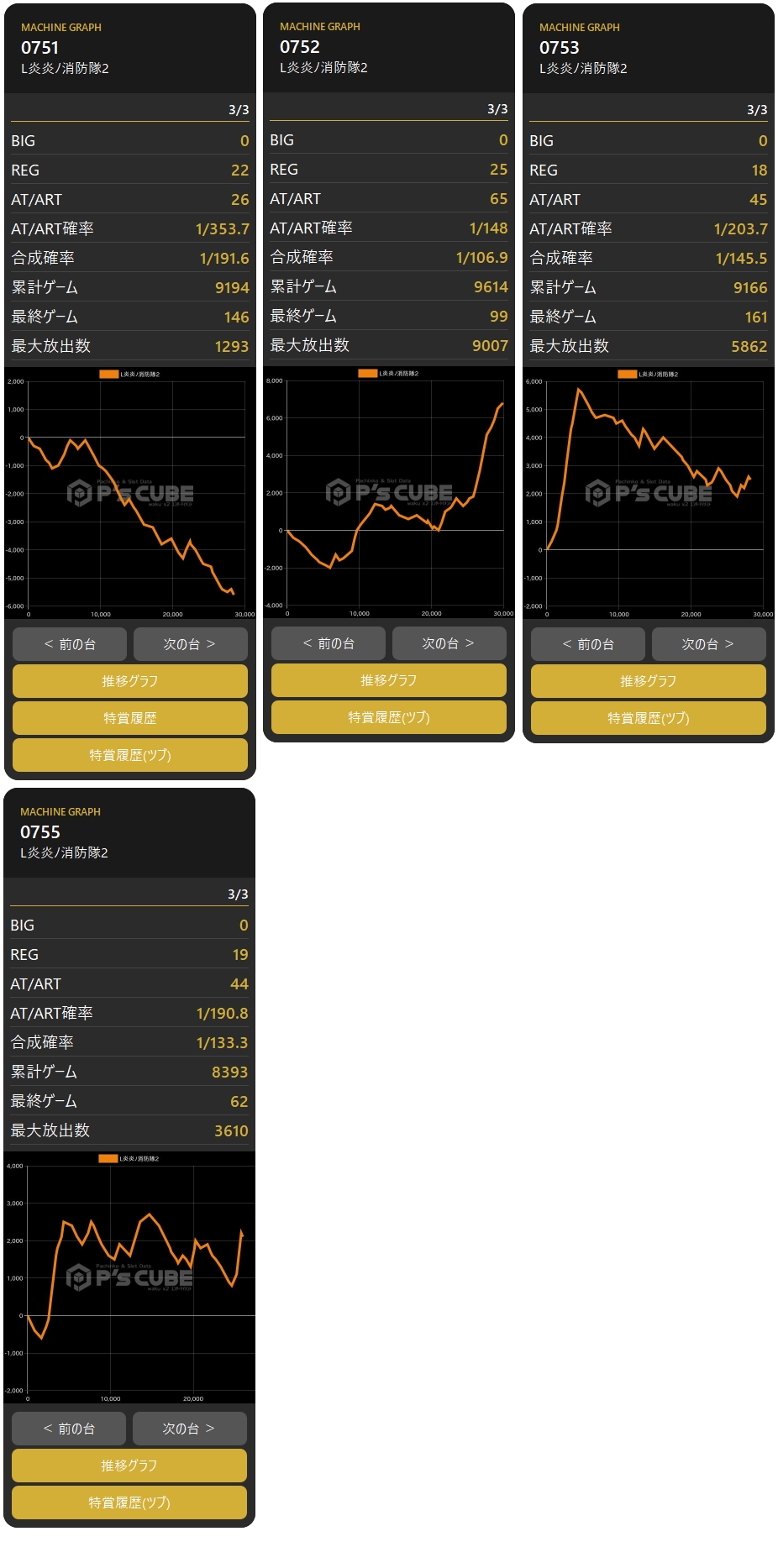Open 推移グラフ for machine 0753

(649, 681)
